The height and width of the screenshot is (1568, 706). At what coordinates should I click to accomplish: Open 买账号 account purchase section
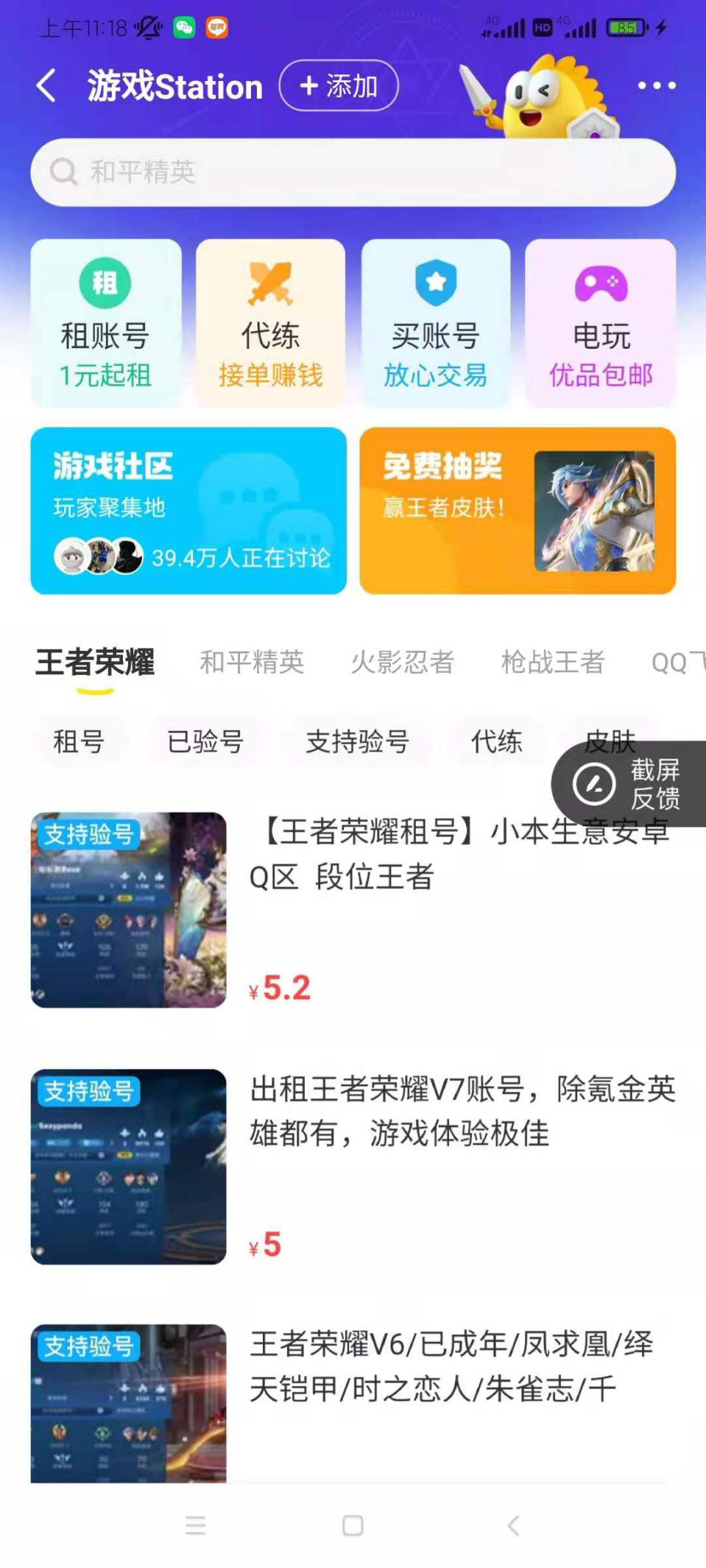tap(435, 323)
